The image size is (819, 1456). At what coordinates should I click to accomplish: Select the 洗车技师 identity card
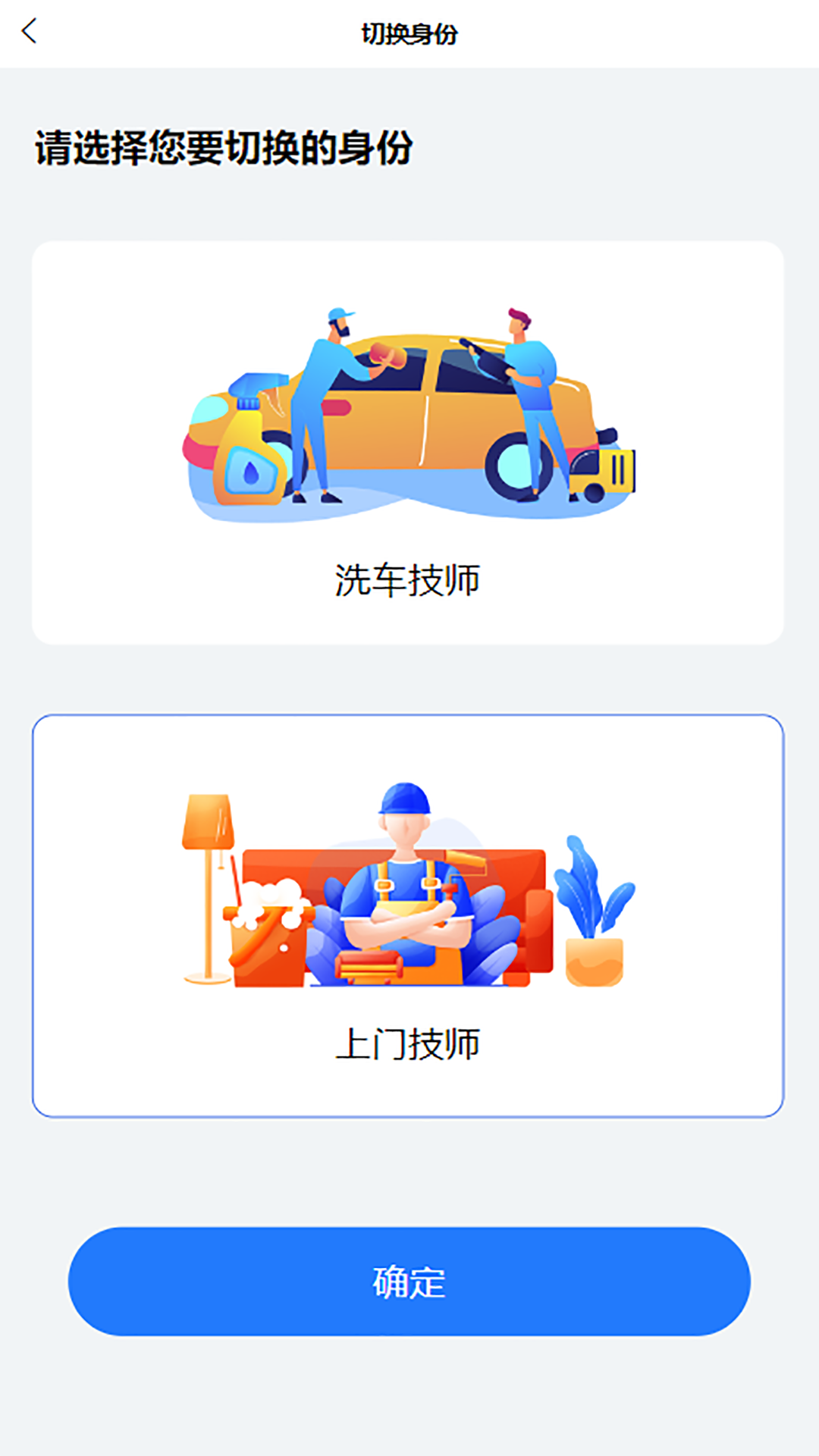(x=408, y=443)
